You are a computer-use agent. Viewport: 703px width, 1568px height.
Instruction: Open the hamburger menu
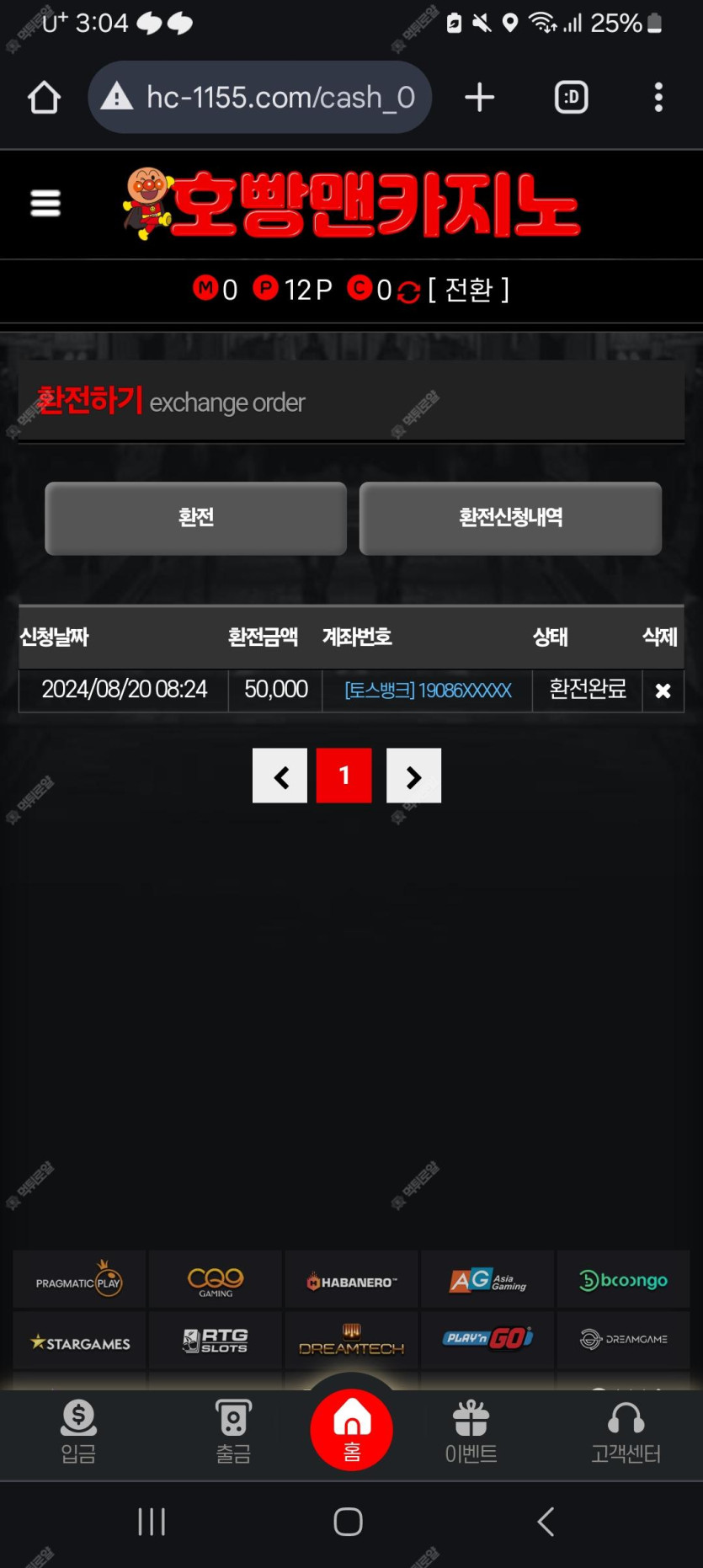[x=45, y=203]
